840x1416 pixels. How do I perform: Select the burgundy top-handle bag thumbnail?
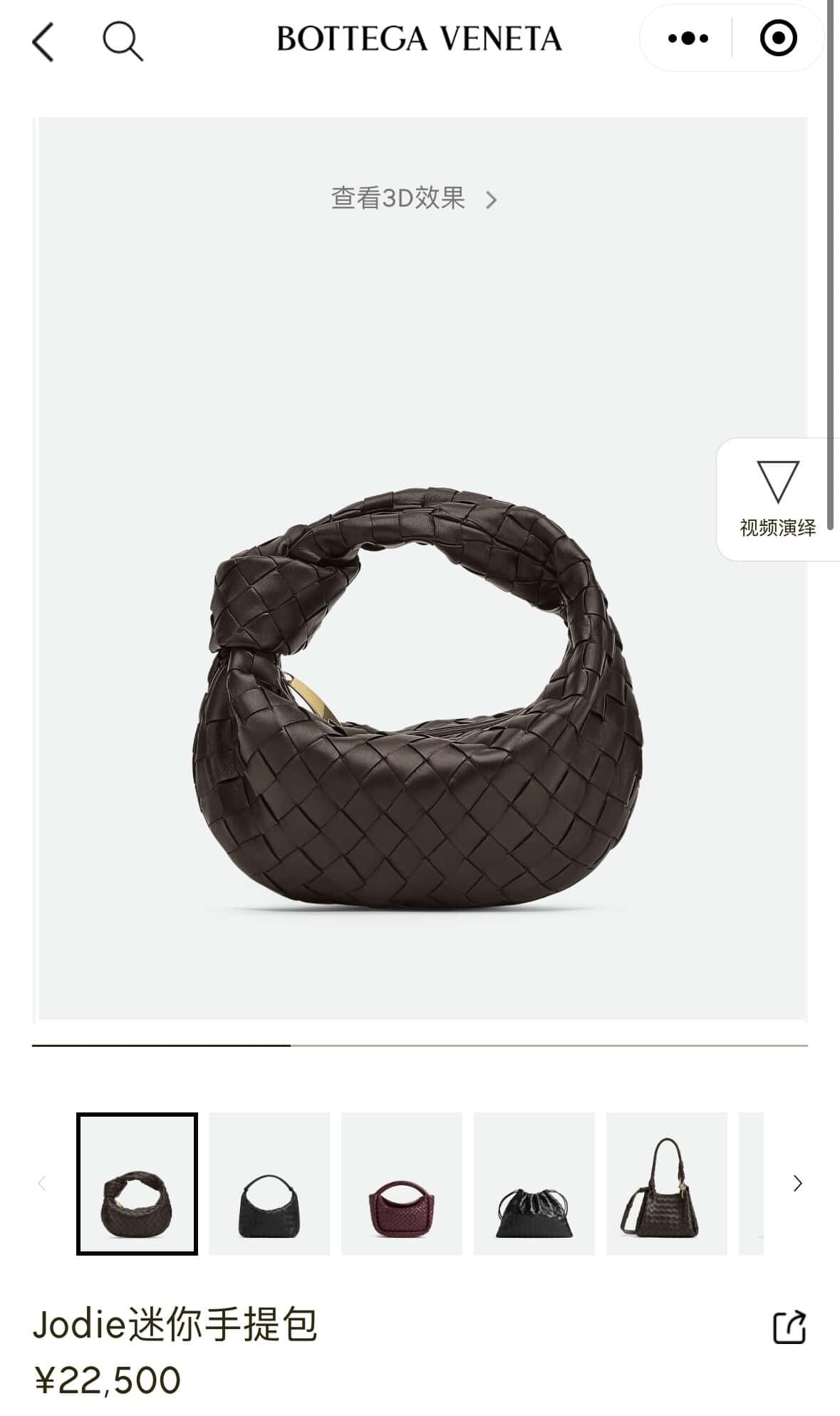pos(402,1184)
